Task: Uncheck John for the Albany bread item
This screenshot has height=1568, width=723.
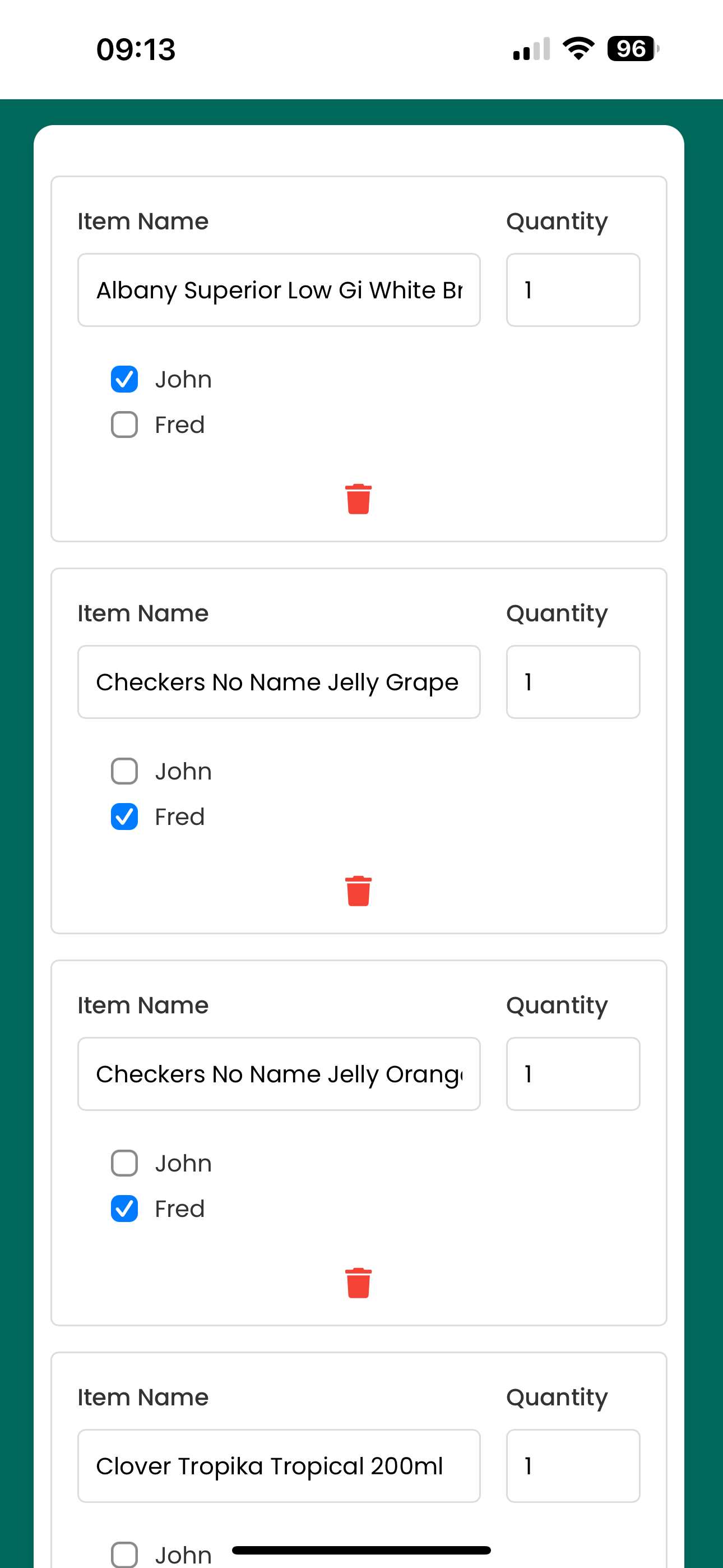Action: pyautogui.click(x=124, y=379)
